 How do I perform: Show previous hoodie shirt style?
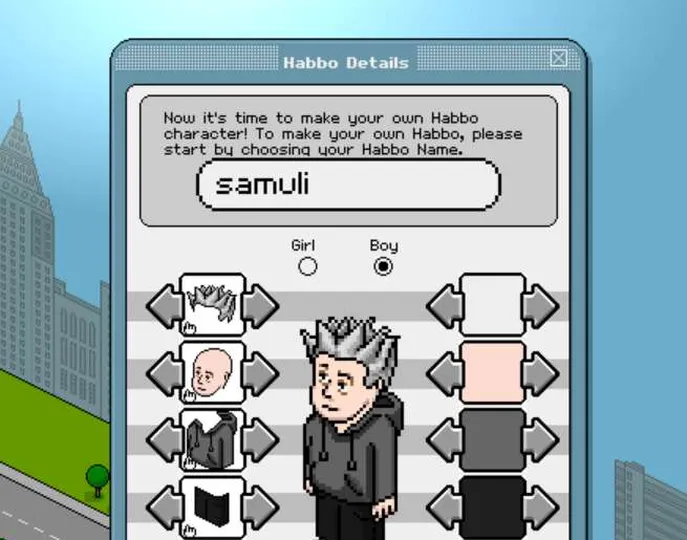coord(164,440)
